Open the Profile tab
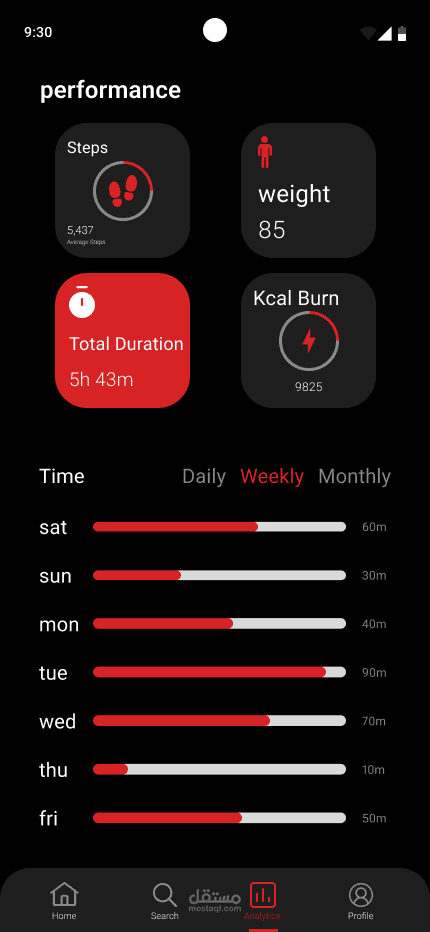 [360, 901]
